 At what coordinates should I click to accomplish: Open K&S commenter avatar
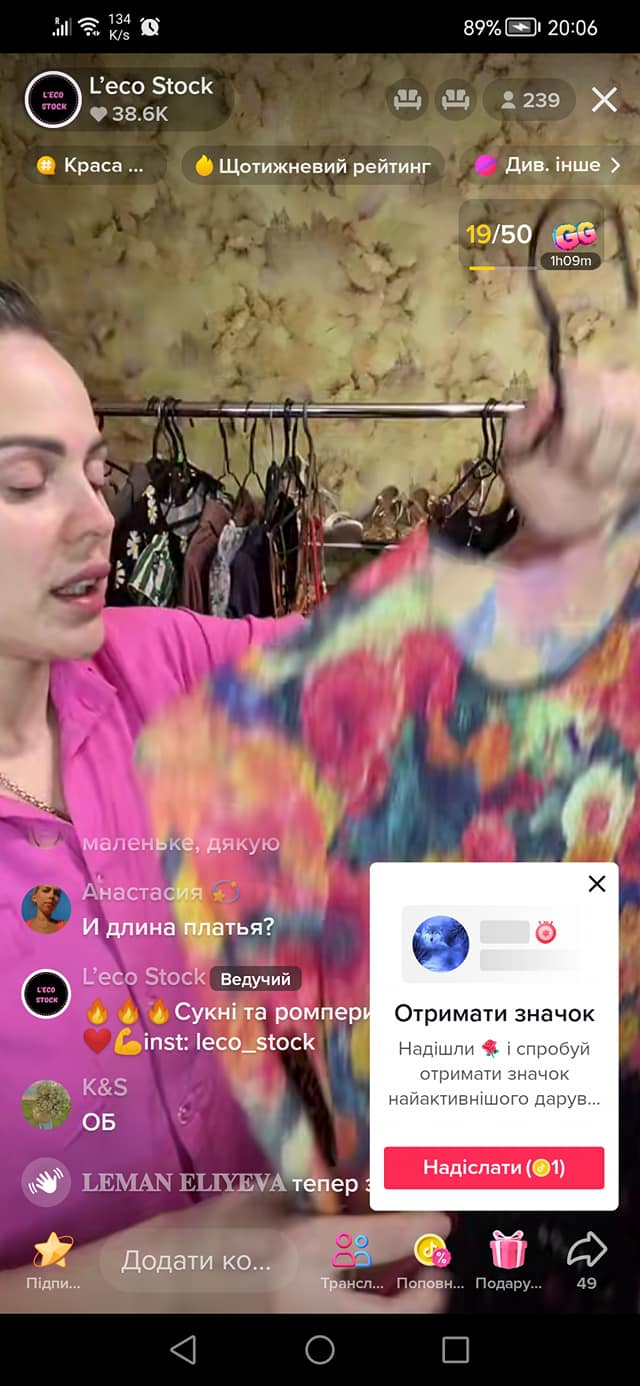click(46, 1105)
